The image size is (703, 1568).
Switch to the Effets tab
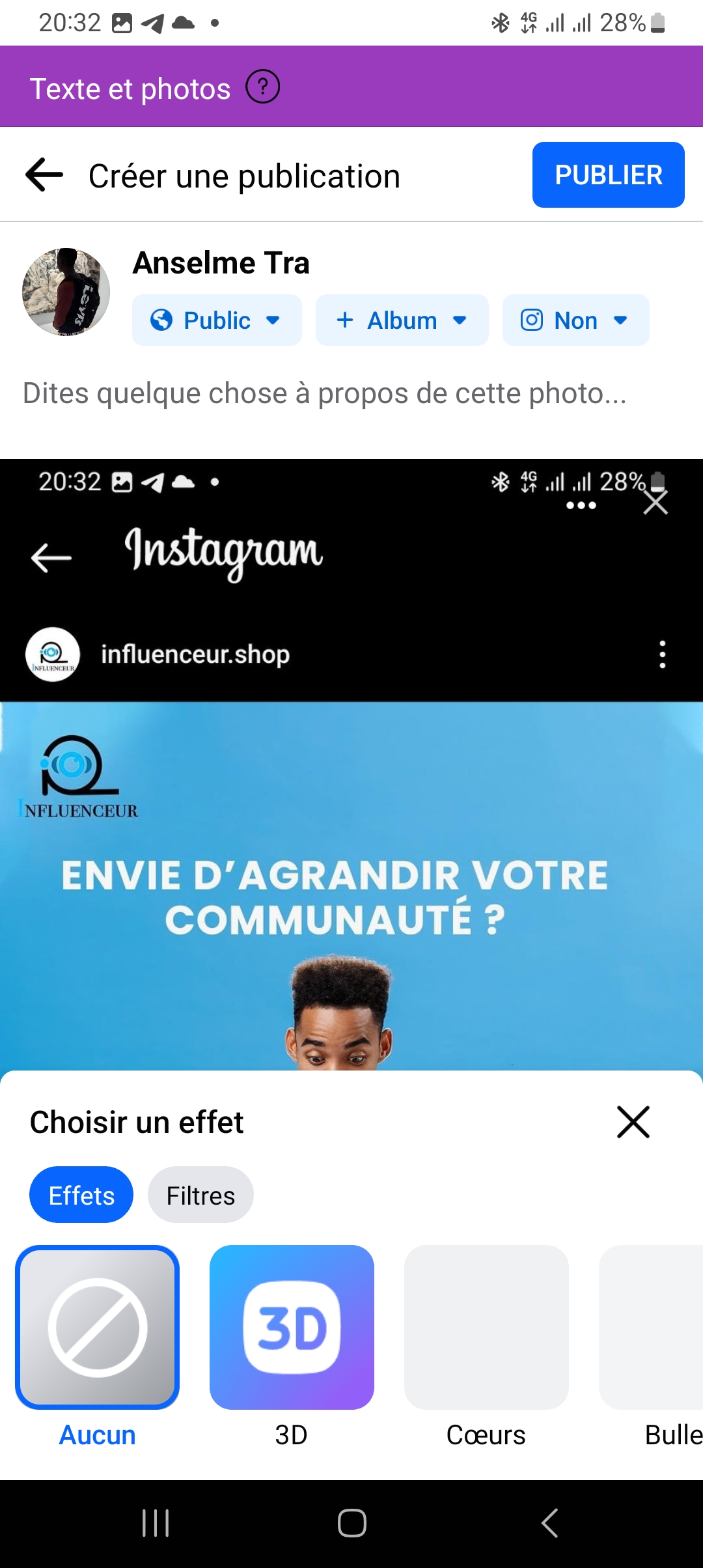[81, 1196]
